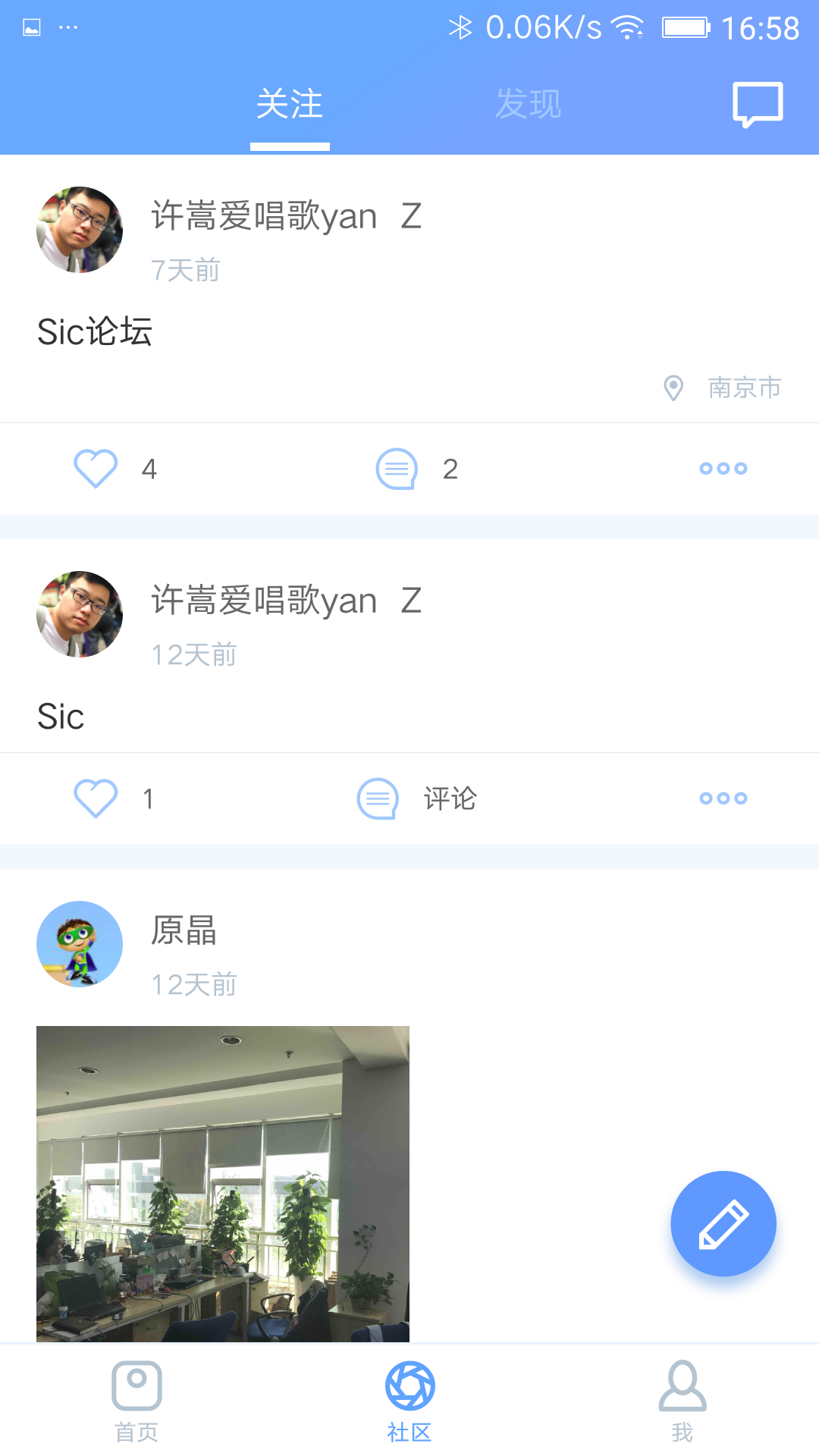Switch to the 发现 tab
Screen dimensions: 819x1456
click(x=529, y=104)
